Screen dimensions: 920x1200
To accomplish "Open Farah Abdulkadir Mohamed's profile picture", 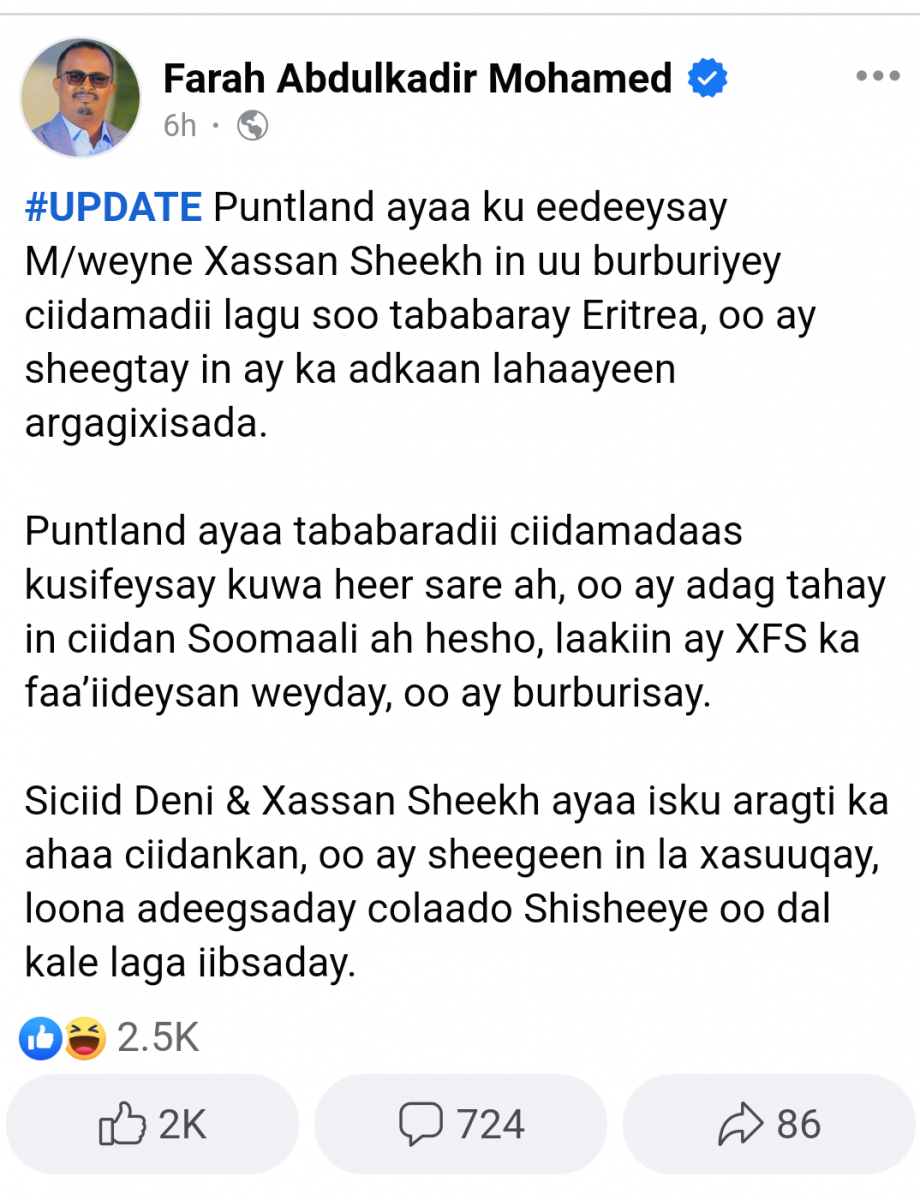I will pyautogui.click(x=80, y=97).
